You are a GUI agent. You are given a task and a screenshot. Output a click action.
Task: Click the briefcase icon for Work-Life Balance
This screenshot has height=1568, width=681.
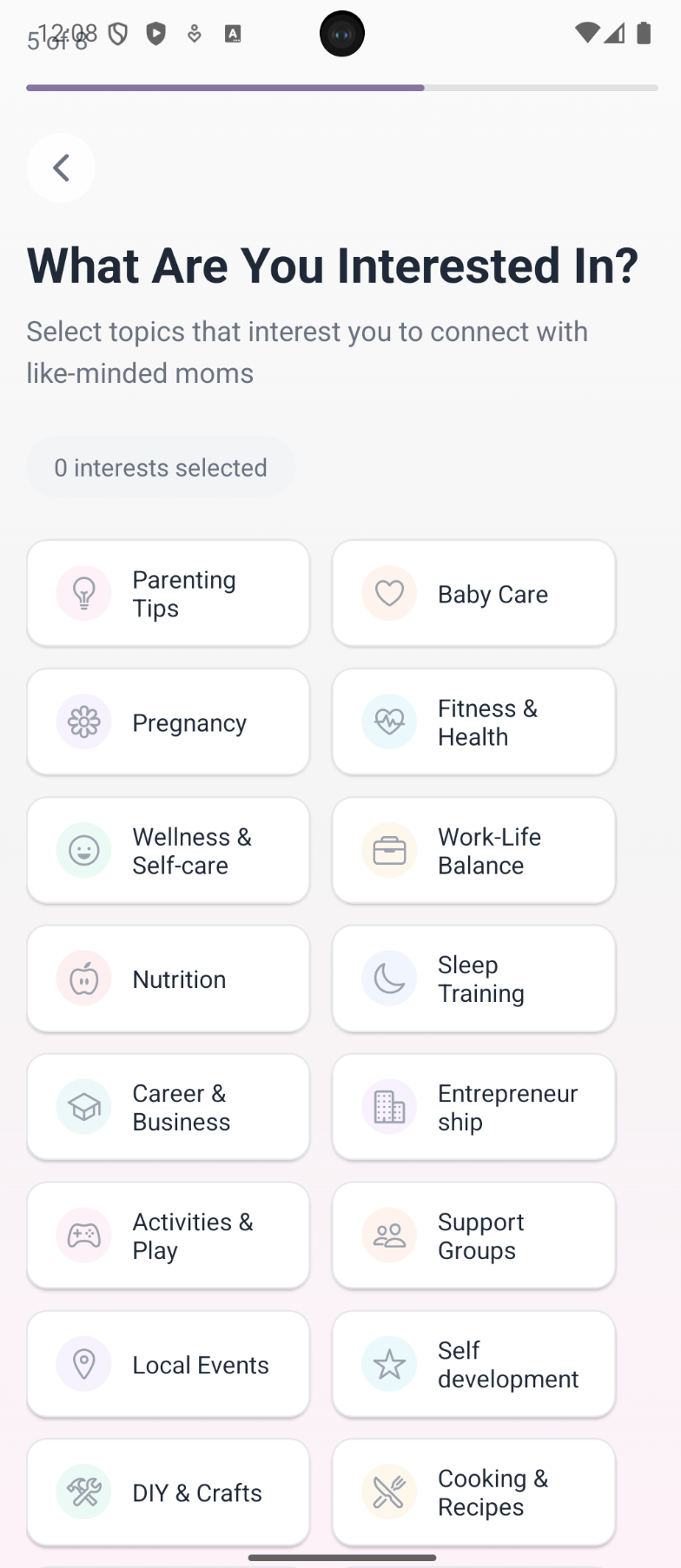389,850
